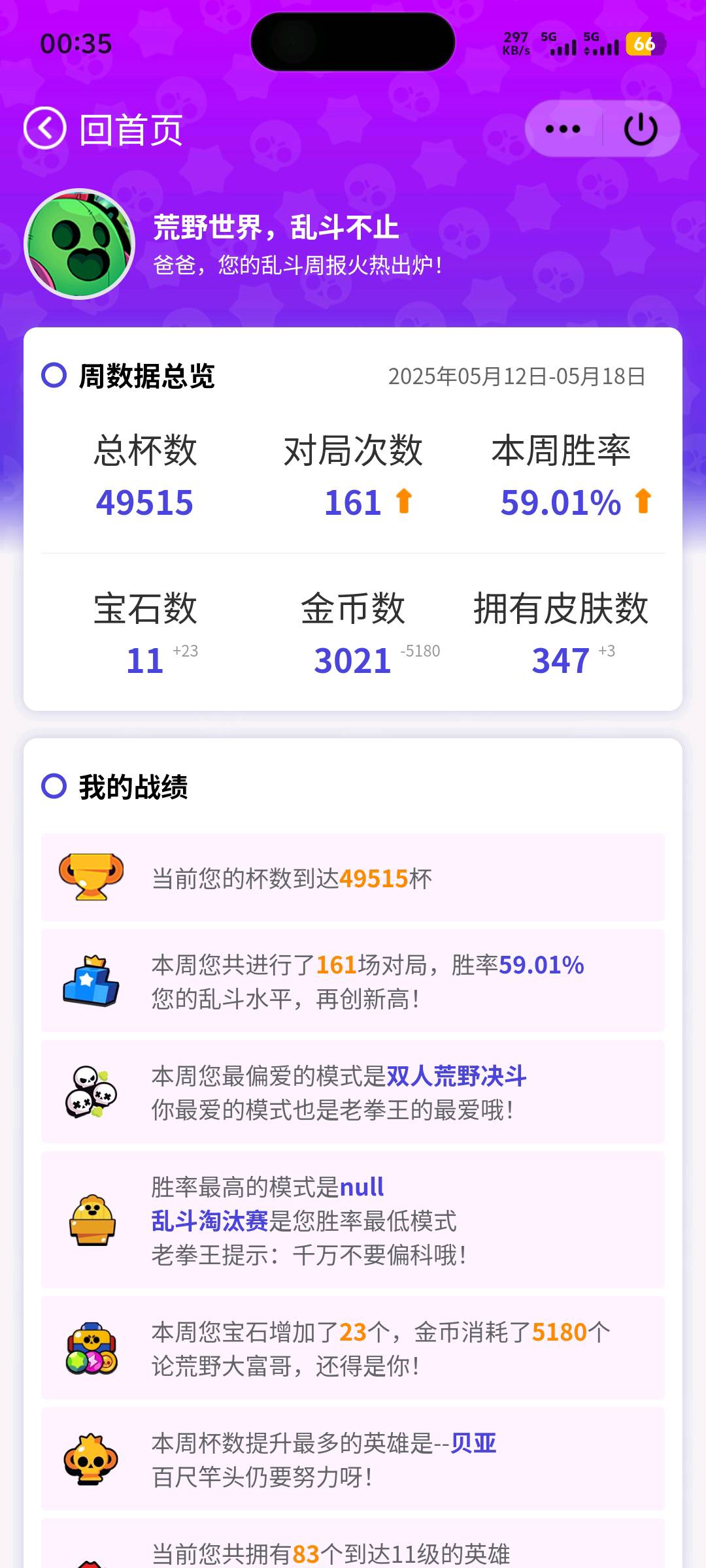Tap the back arrow to return home
The width and height of the screenshot is (706, 1568).
pos(45,128)
